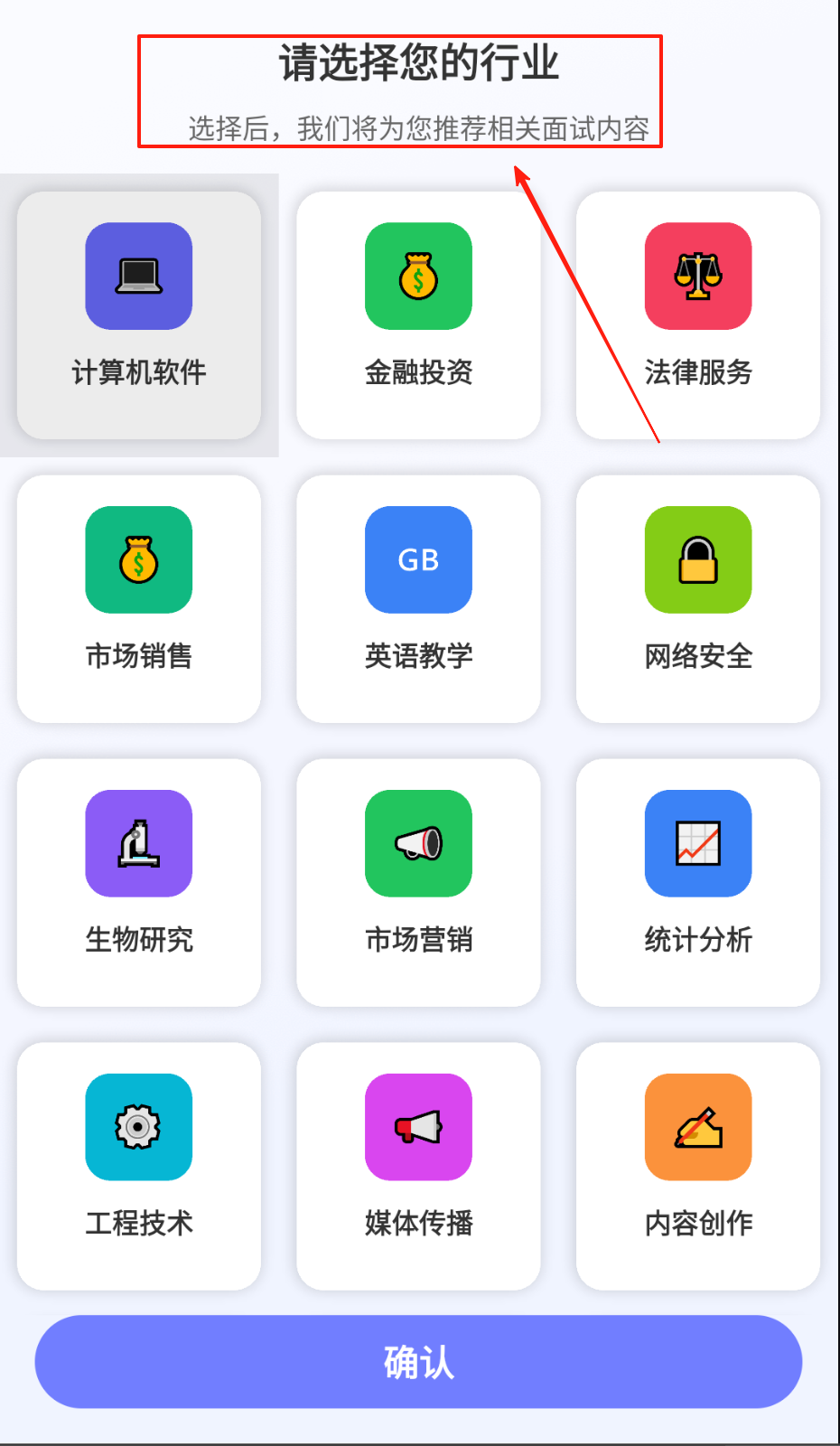The image size is (840, 1446).
Task: Confirm selection with the 确认 button
Action: click(418, 1362)
